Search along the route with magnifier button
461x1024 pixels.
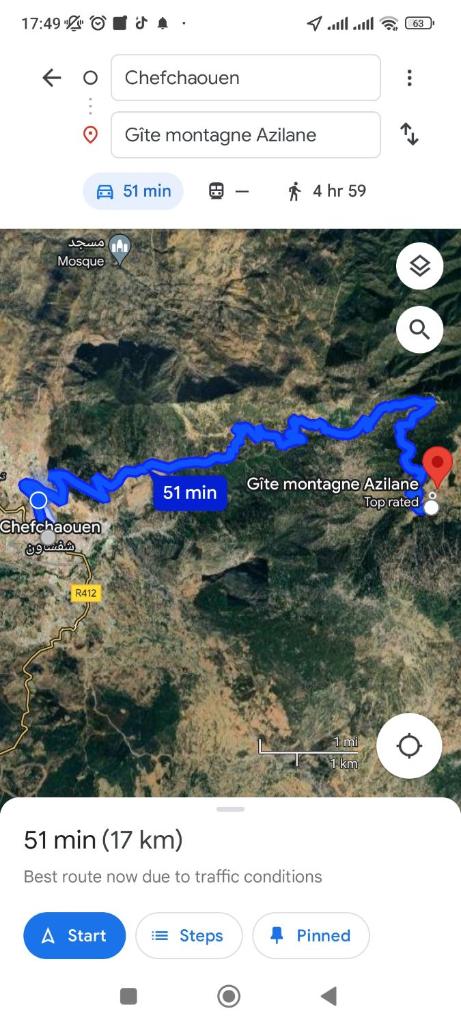pos(419,330)
